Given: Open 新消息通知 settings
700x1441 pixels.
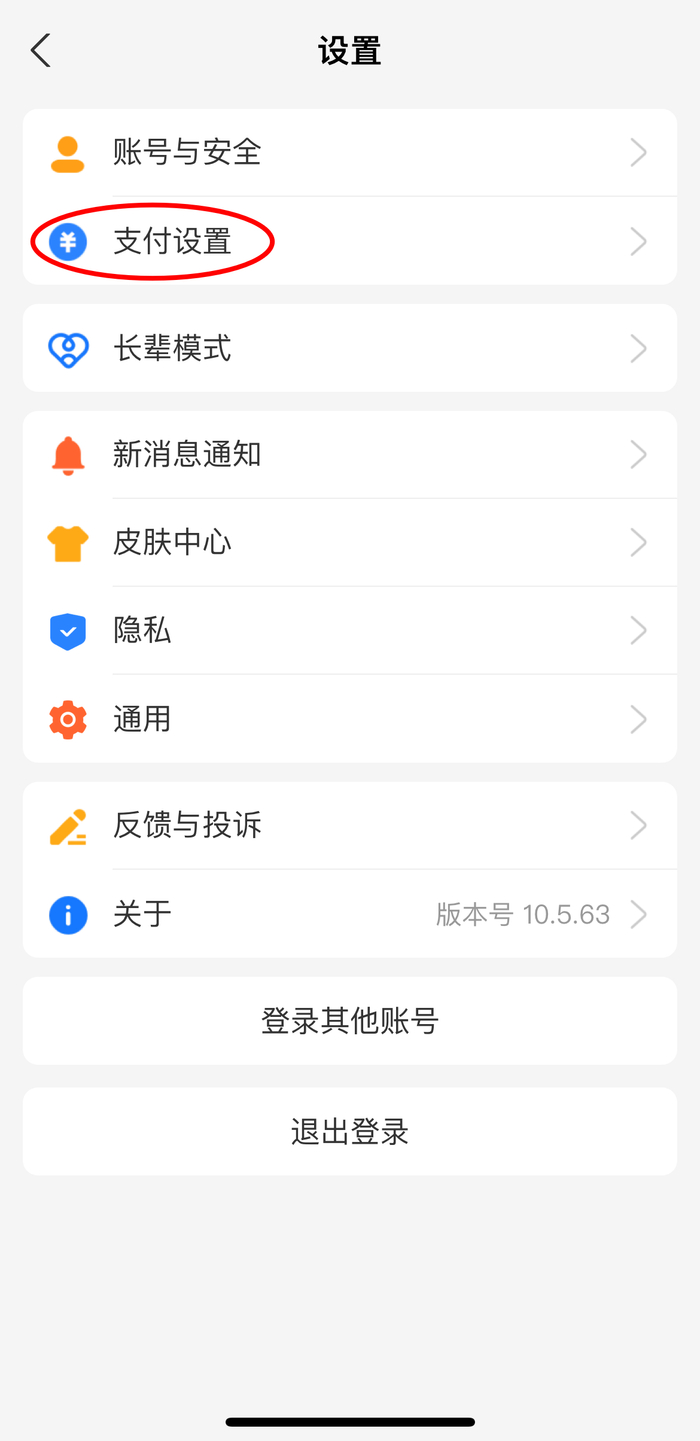Looking at the screenshot, I should click(x=349, y=455).
